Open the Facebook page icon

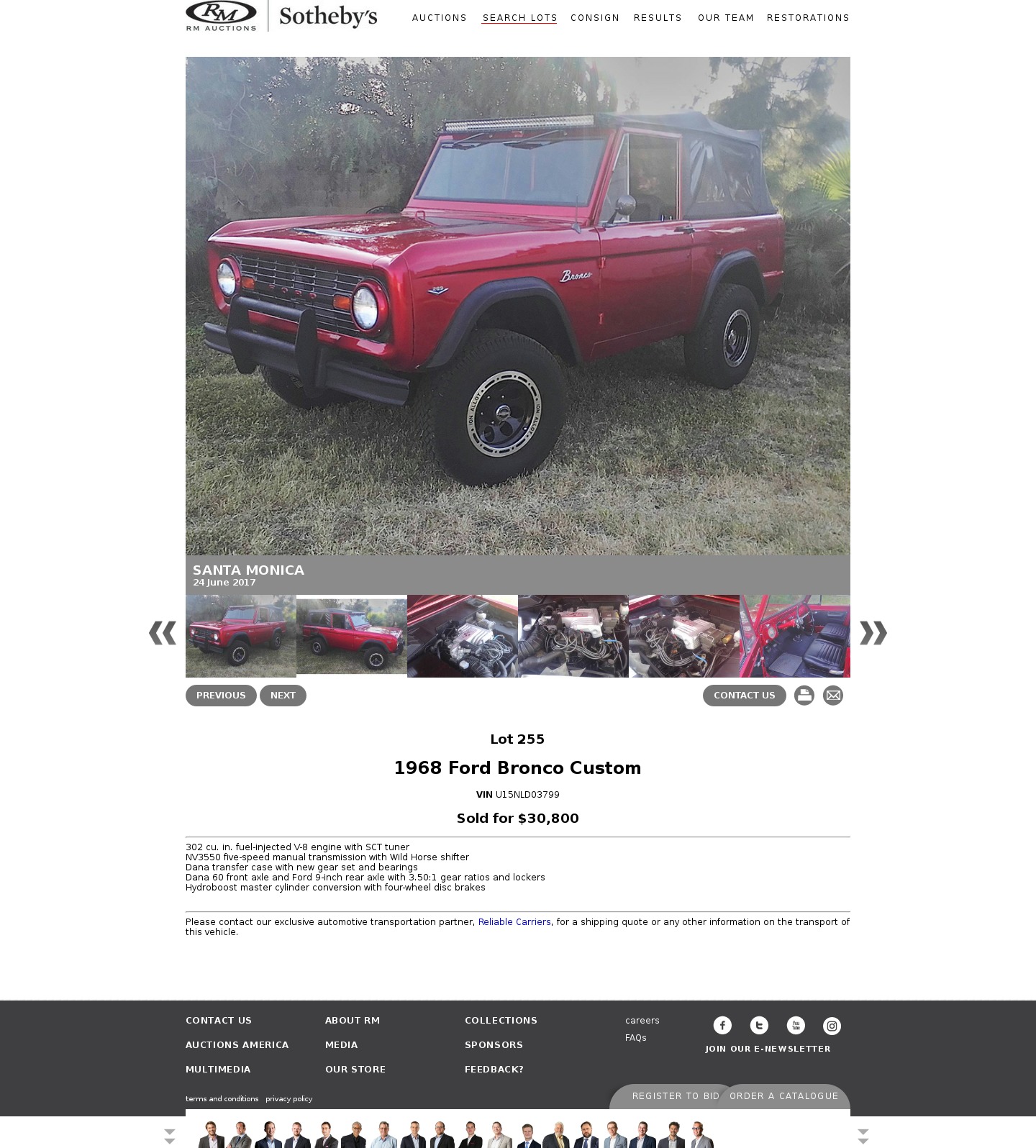coord(722,1026)
